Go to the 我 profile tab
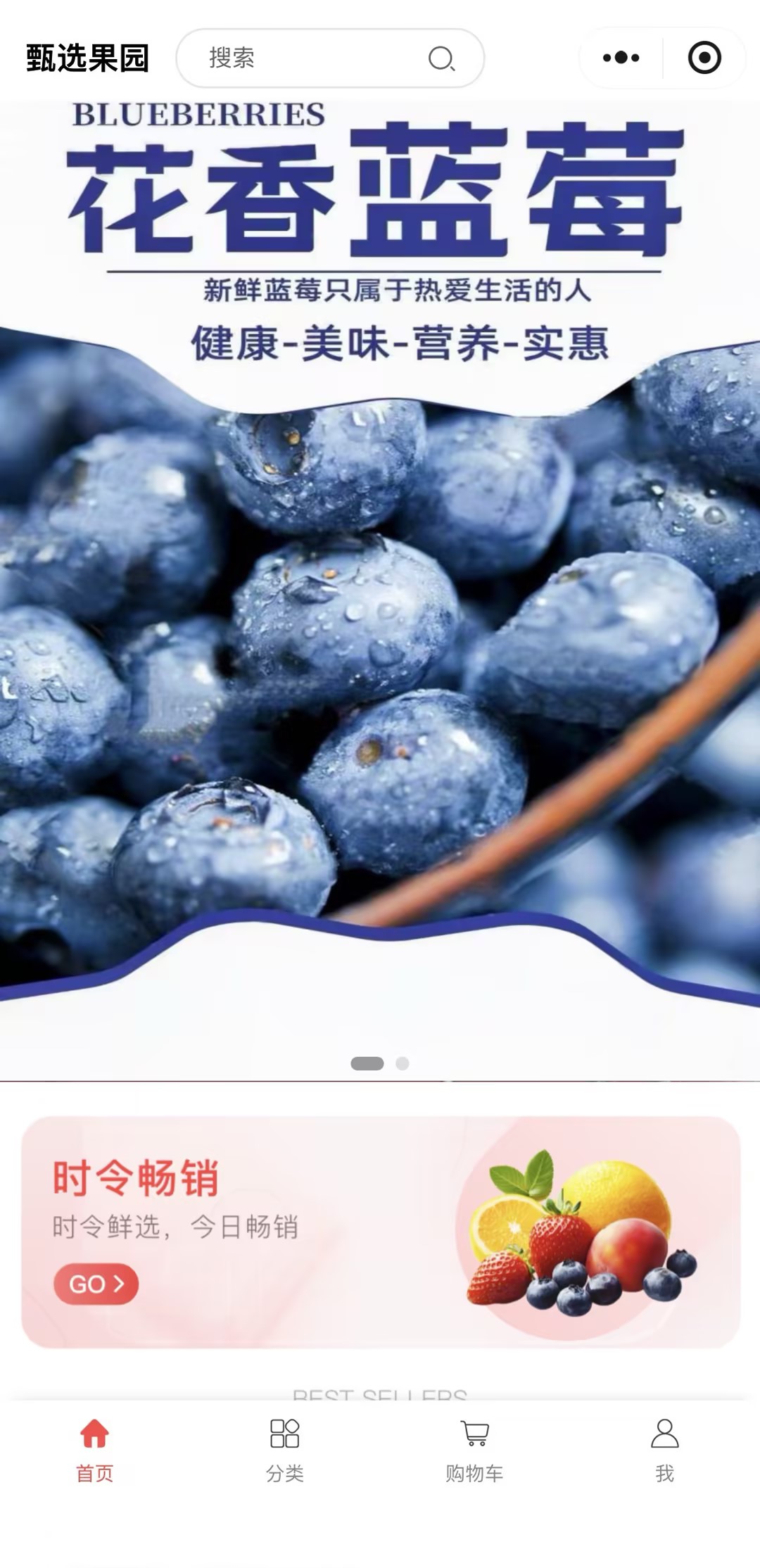The image size is (760, 1568). pos(664,1451)
